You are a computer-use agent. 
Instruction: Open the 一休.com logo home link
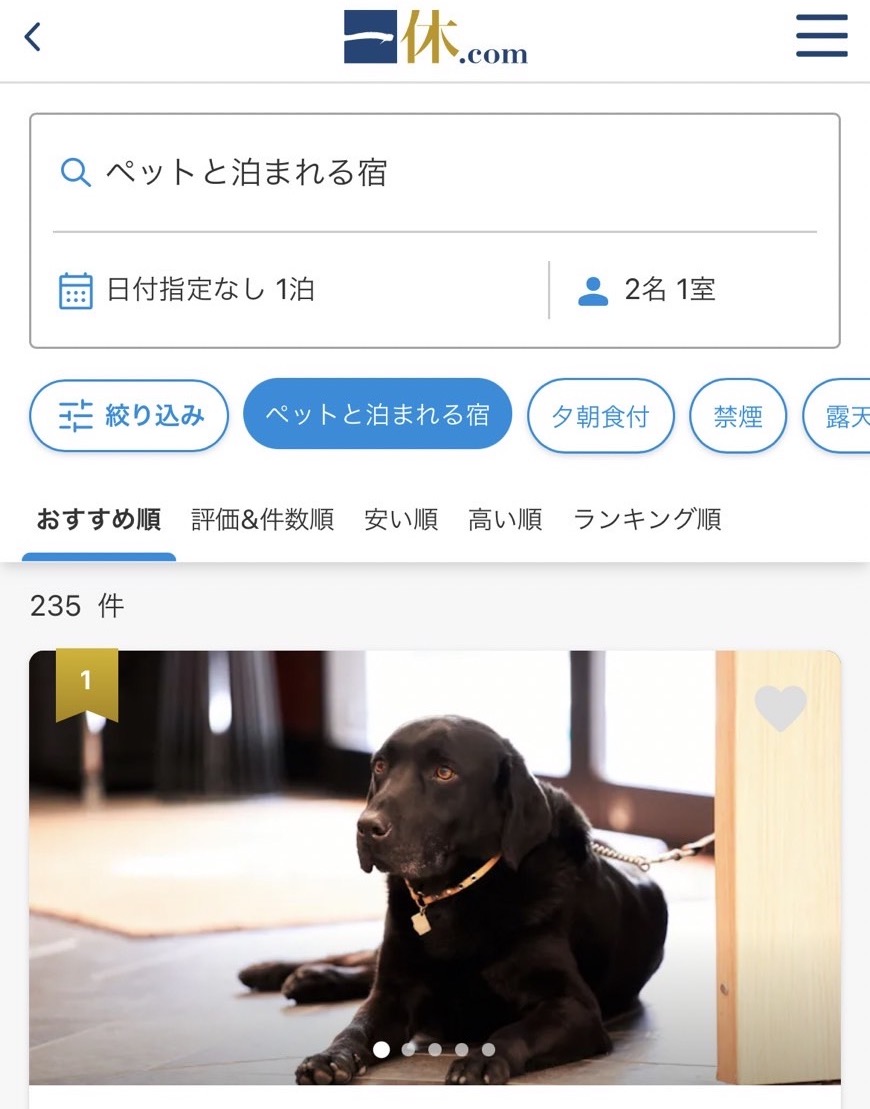point(434,38)
